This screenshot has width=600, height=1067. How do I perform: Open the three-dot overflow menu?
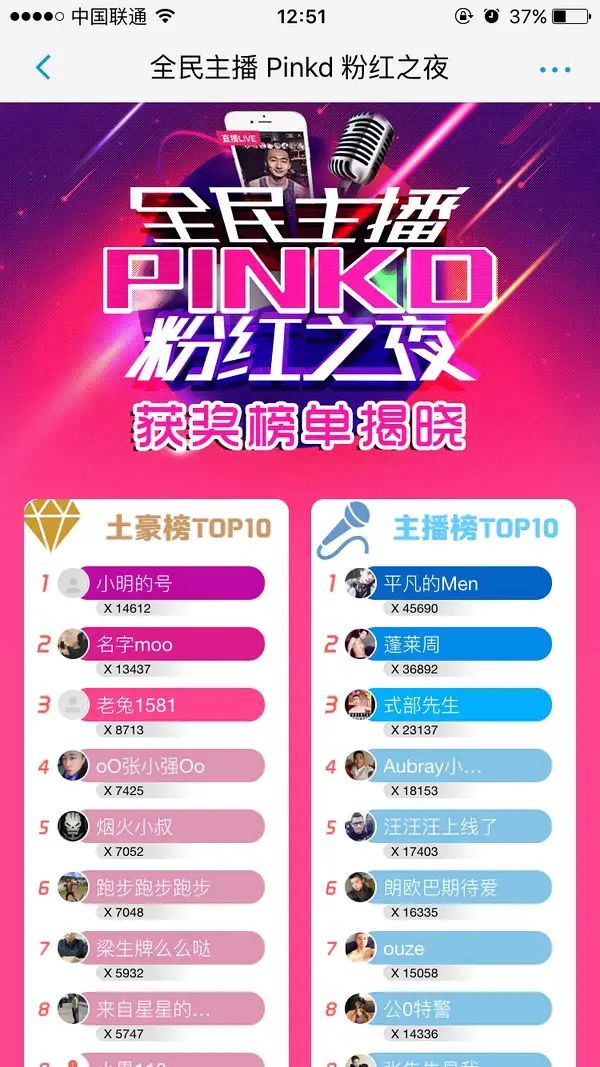click(x=554, y=69)
